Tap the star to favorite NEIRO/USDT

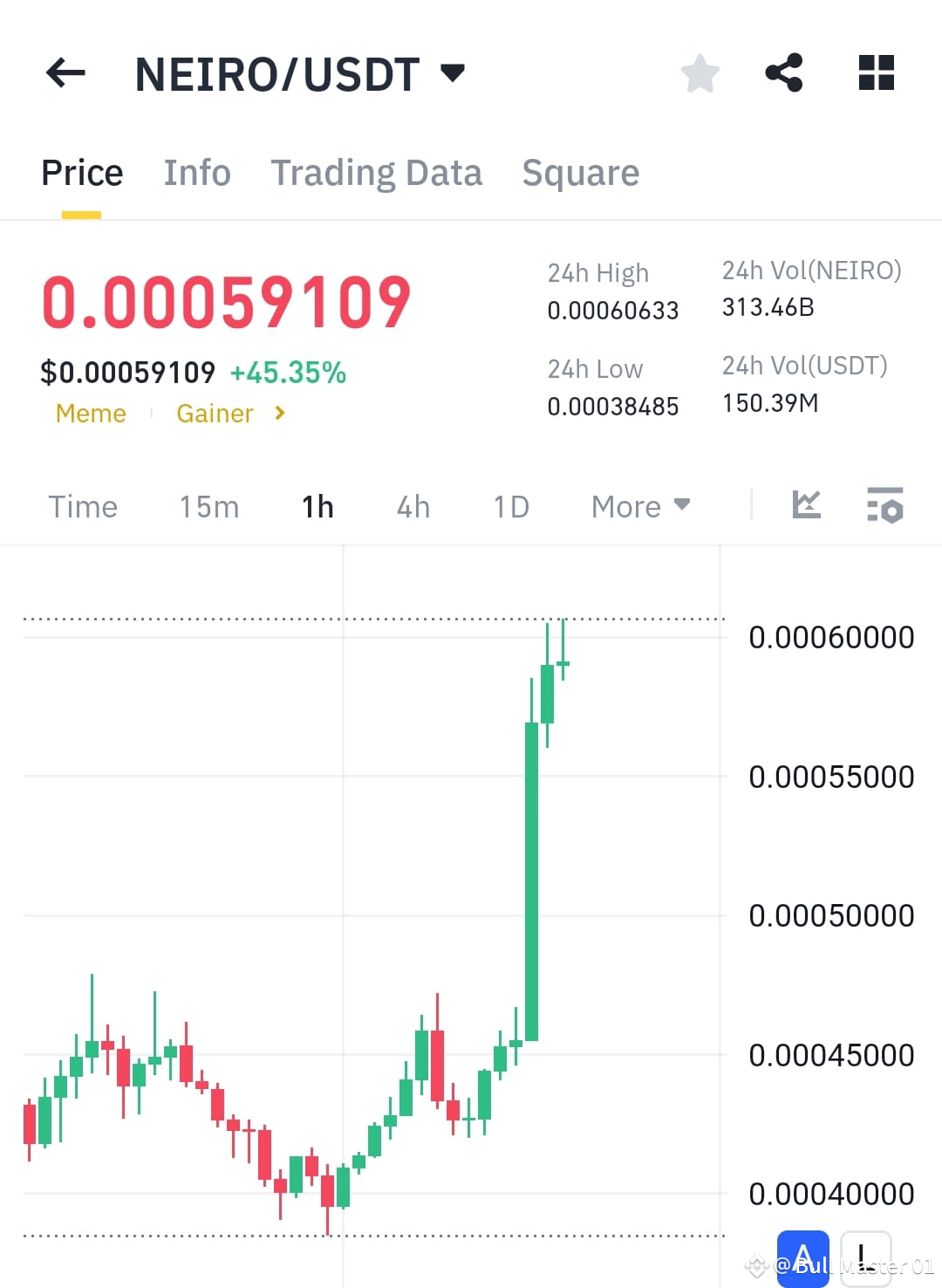pos(700,73)
